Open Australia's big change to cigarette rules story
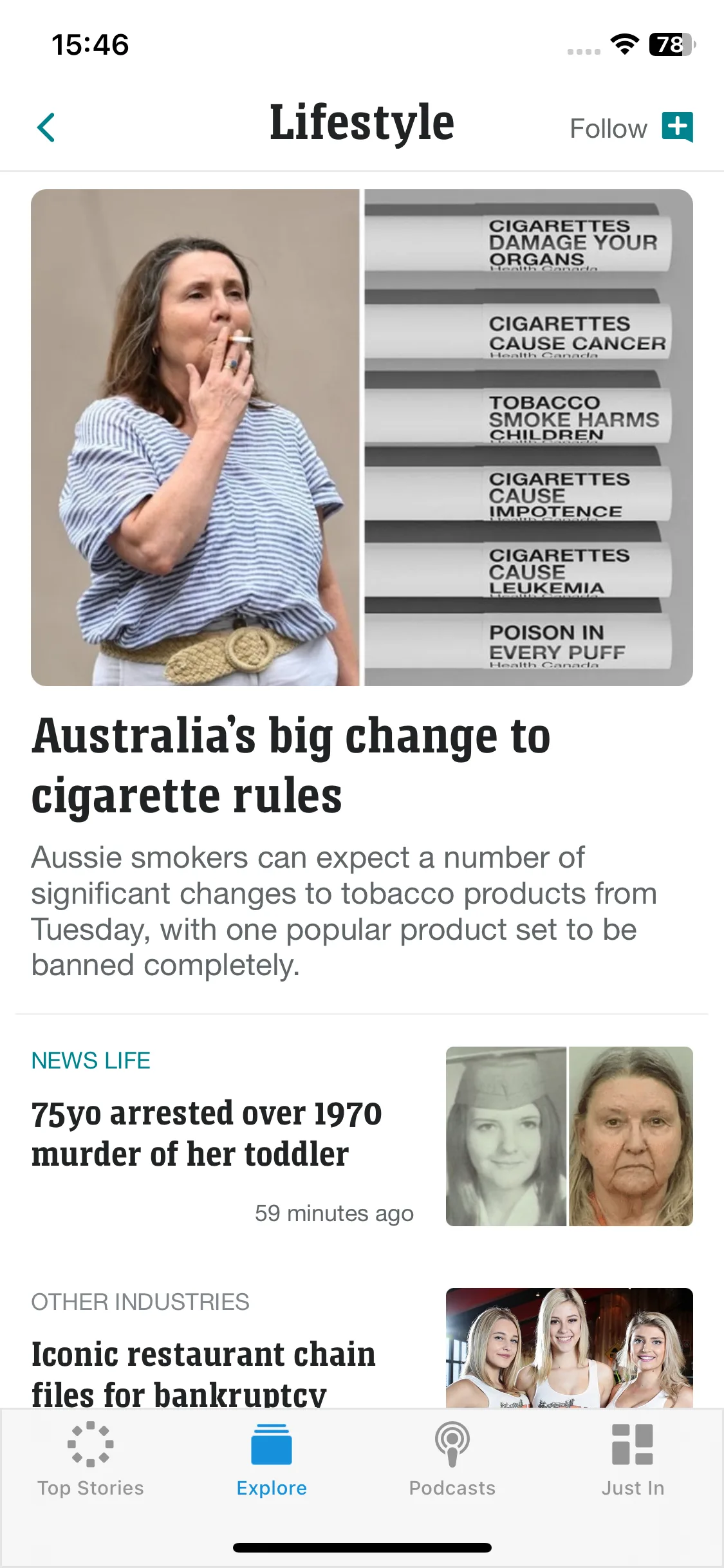This screenshot has width=724, height=1568. point(291,765)
